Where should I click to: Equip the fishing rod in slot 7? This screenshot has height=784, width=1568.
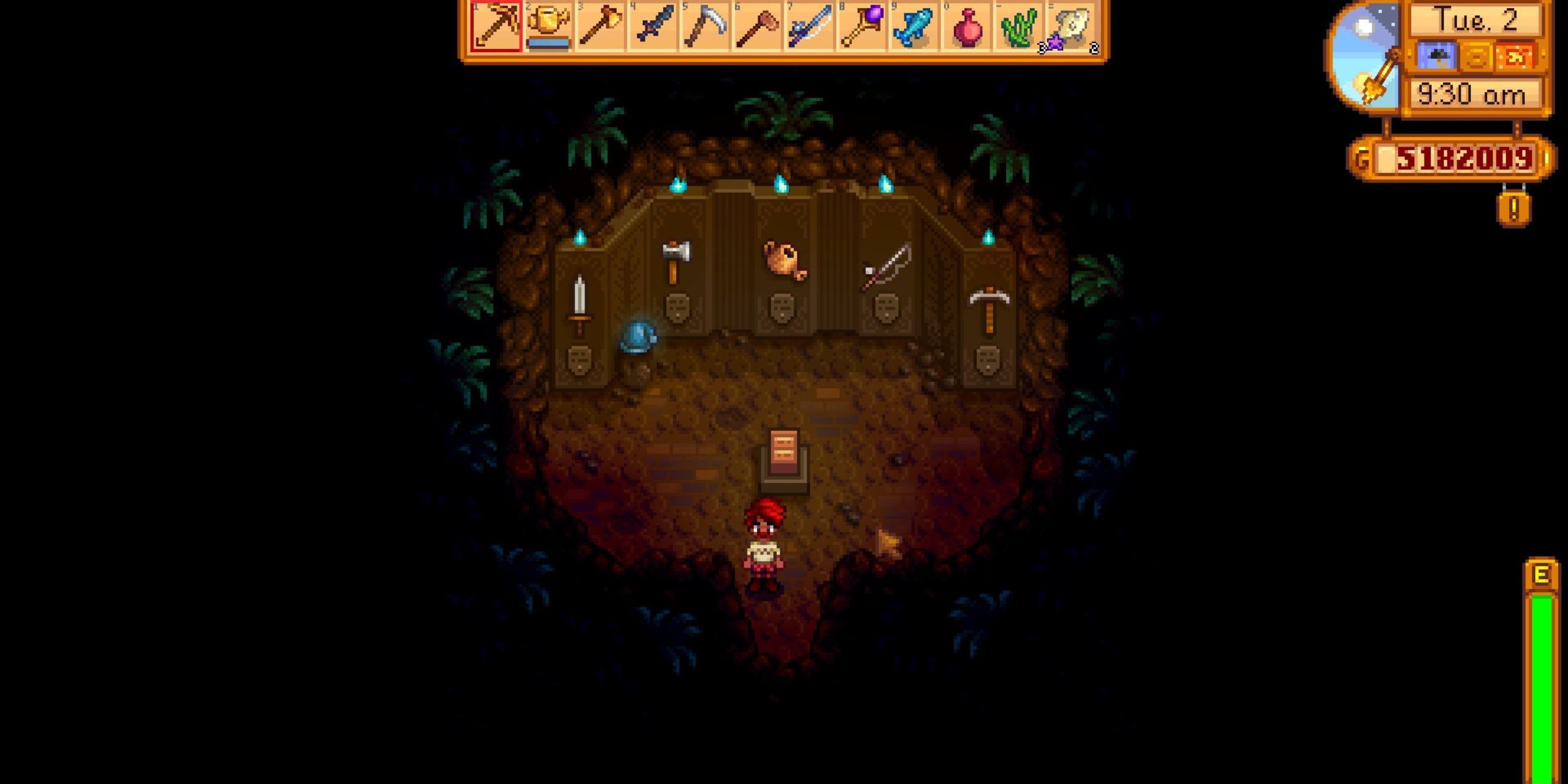(810, 26)
